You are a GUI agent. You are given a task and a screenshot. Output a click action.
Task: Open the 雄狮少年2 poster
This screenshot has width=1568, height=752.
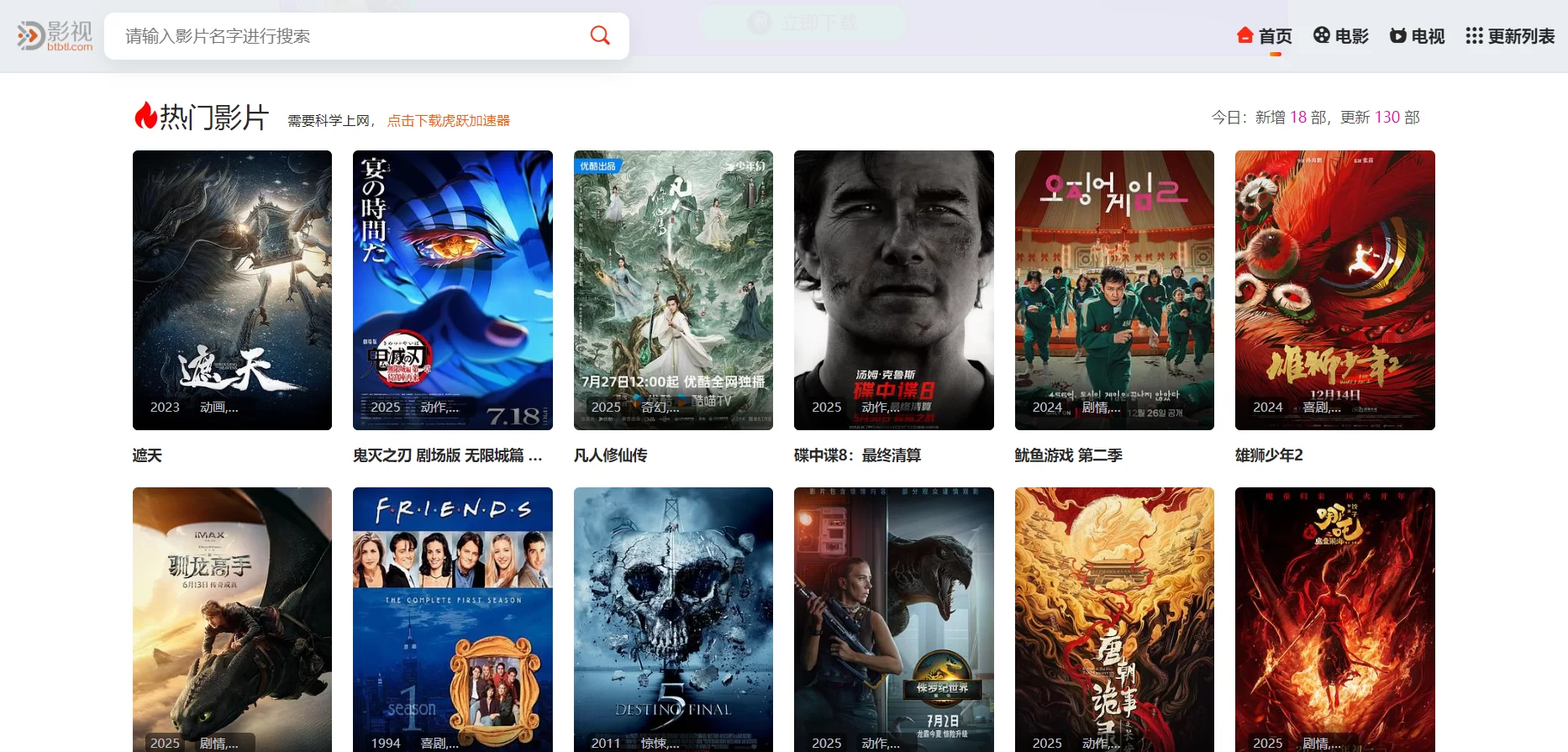click(x=1334, y=290)
